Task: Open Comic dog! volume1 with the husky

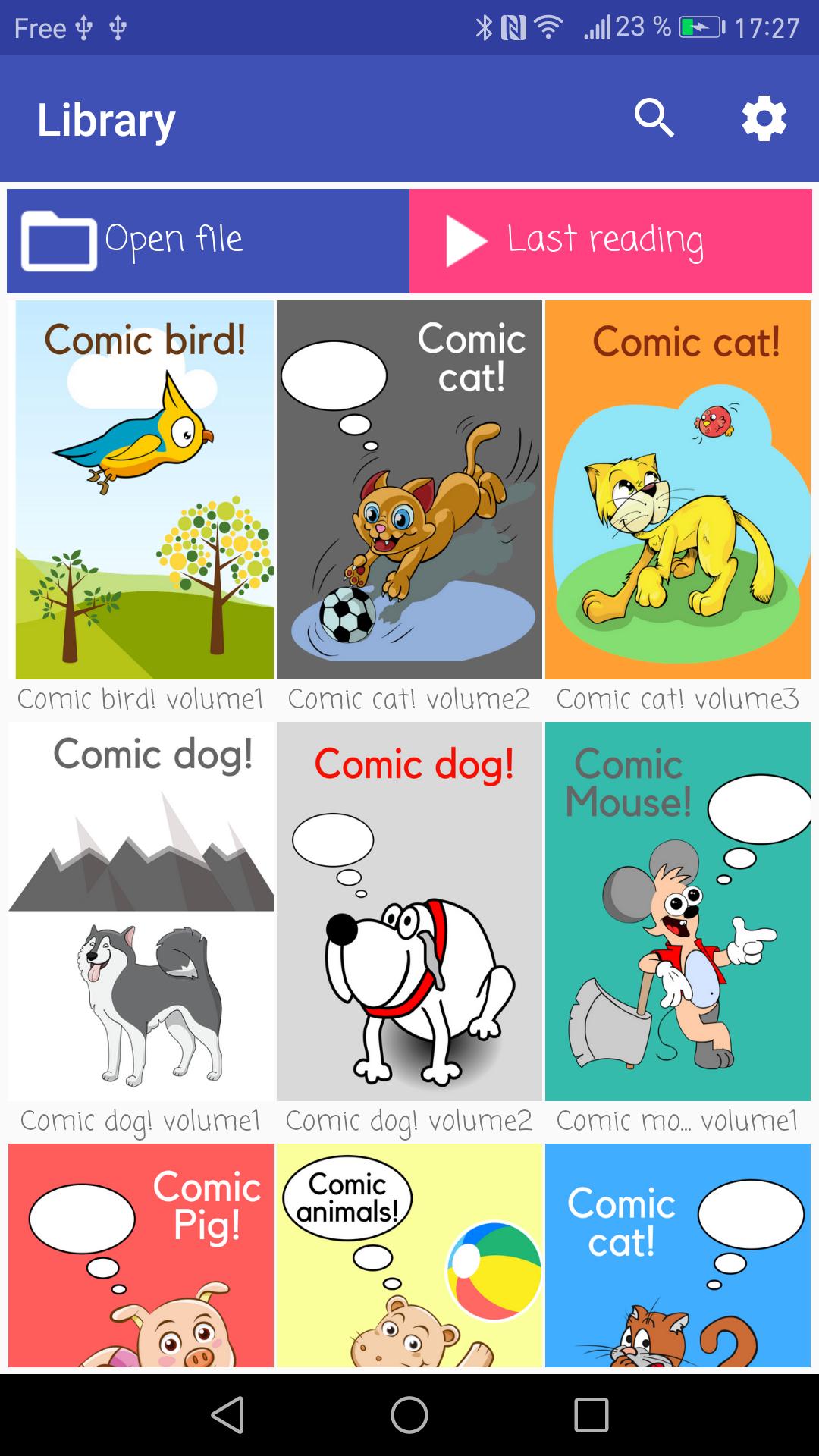Action: pos(141,911)
